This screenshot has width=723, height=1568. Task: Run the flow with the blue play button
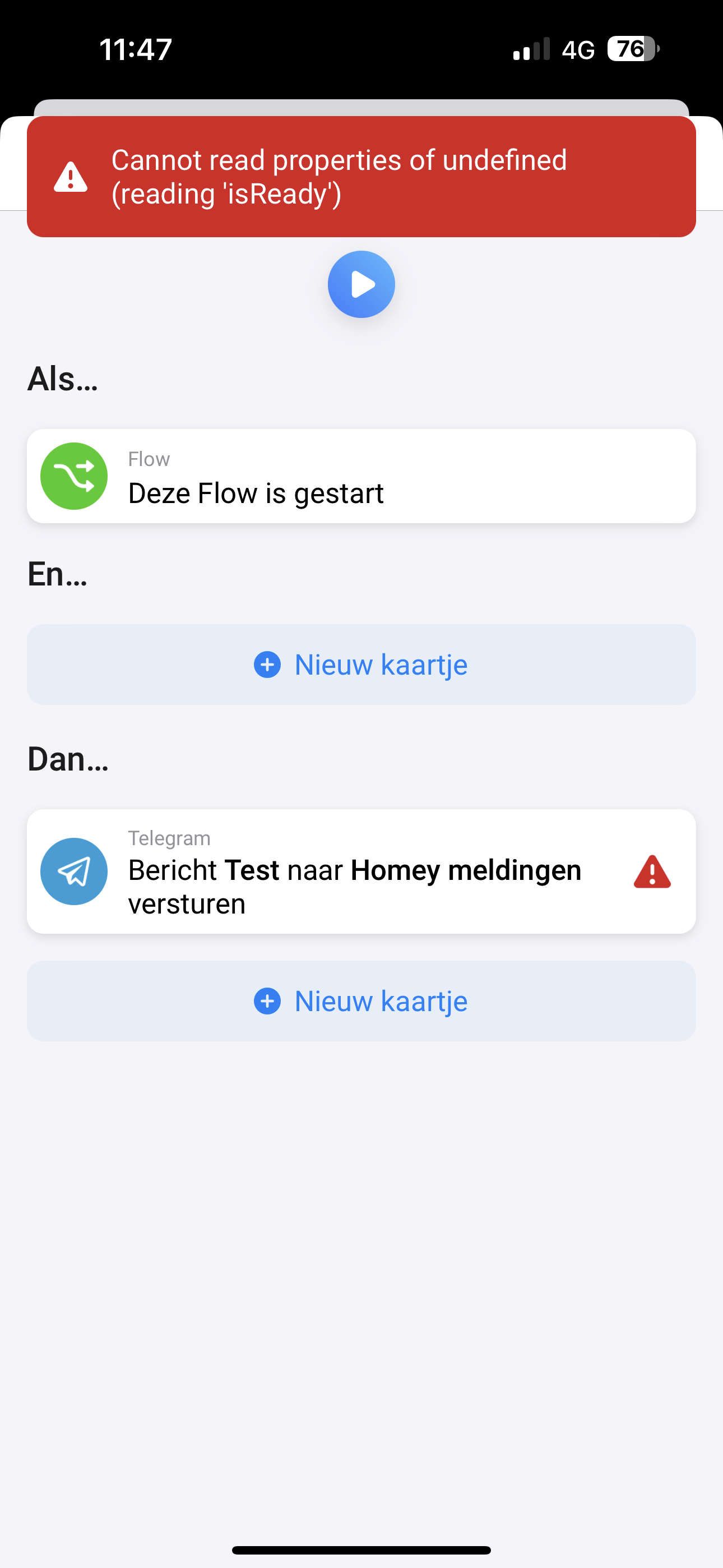click(x=361, y=284)
